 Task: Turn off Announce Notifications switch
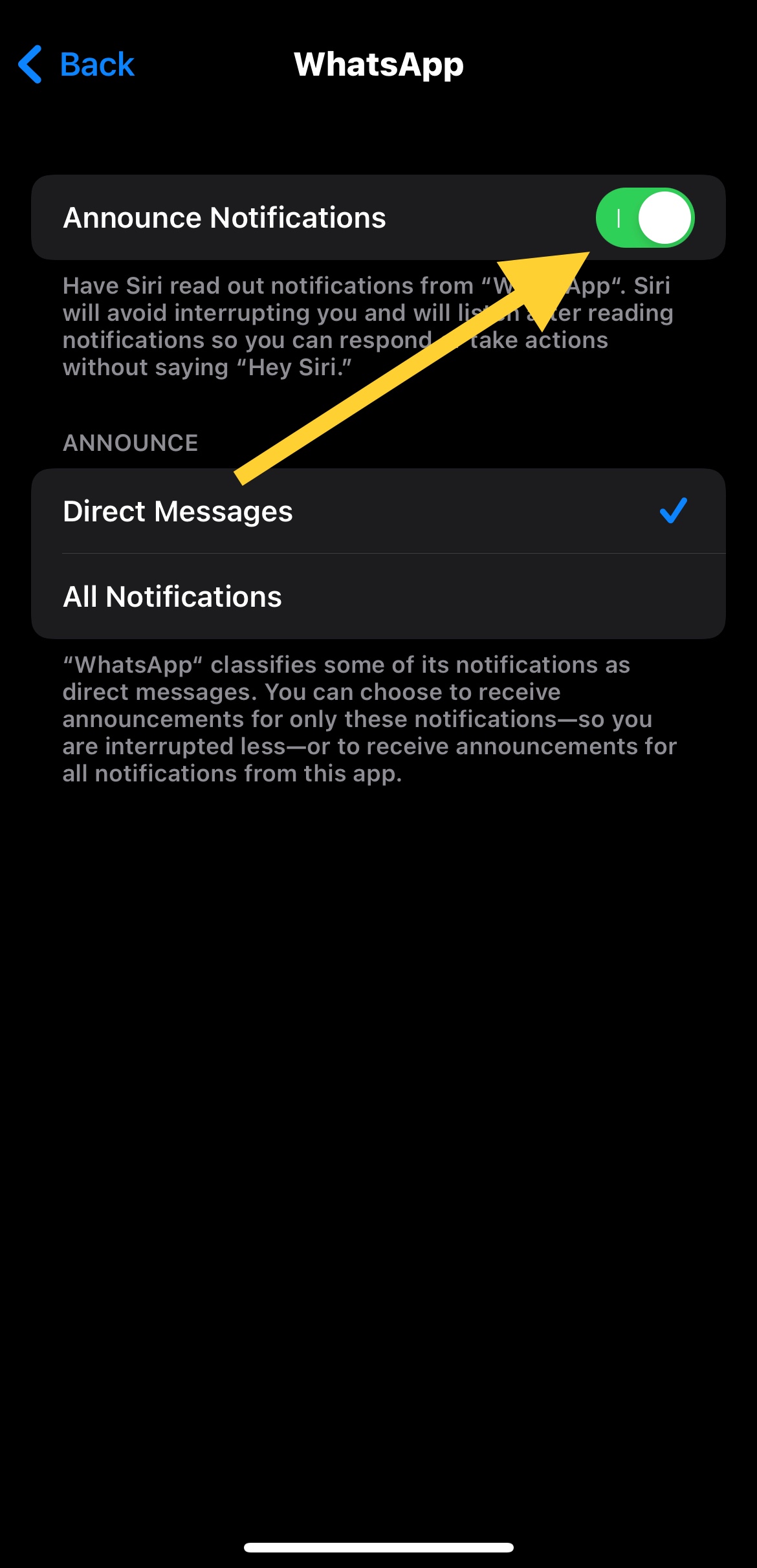tap(644, 218)
